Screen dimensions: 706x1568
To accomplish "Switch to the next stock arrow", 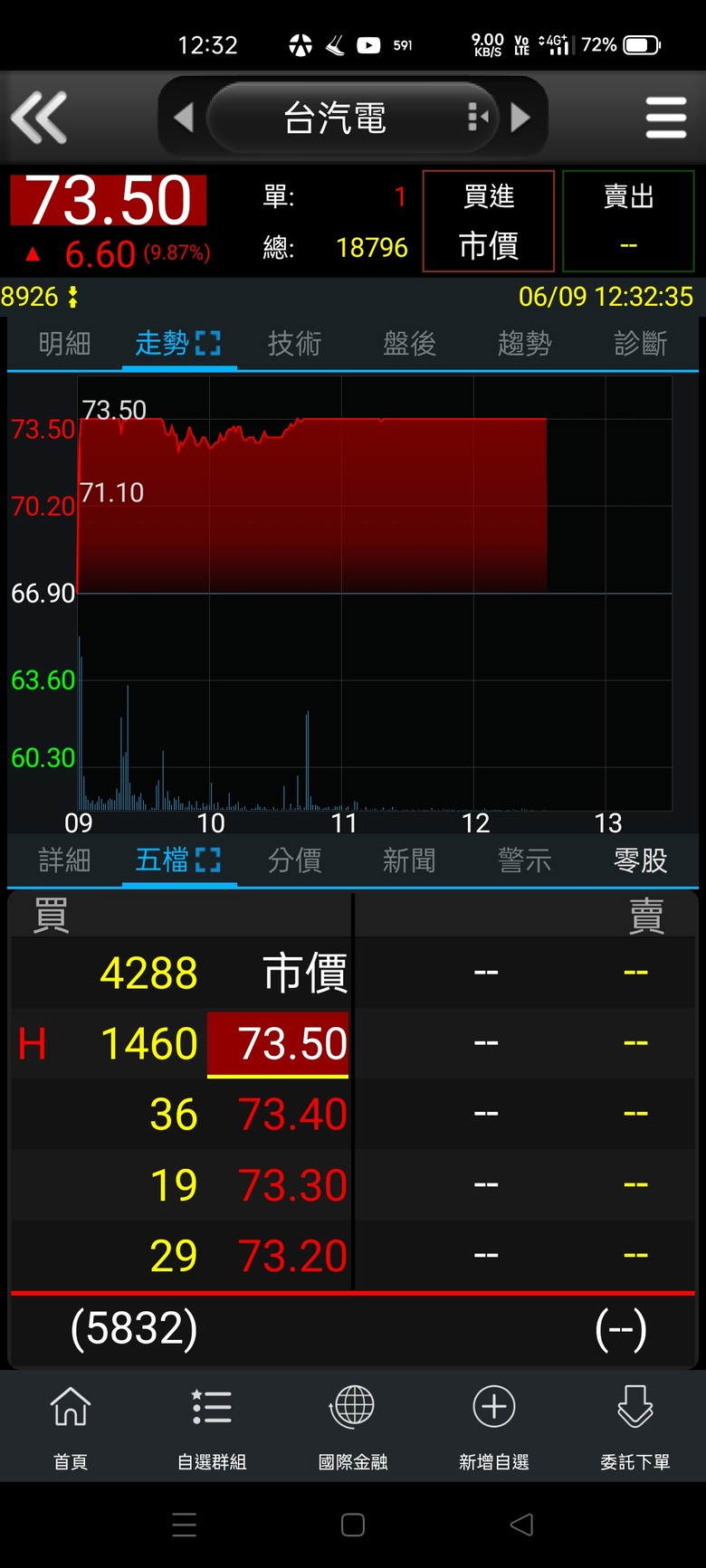I will pyautogui.click(x=520, y=118).
